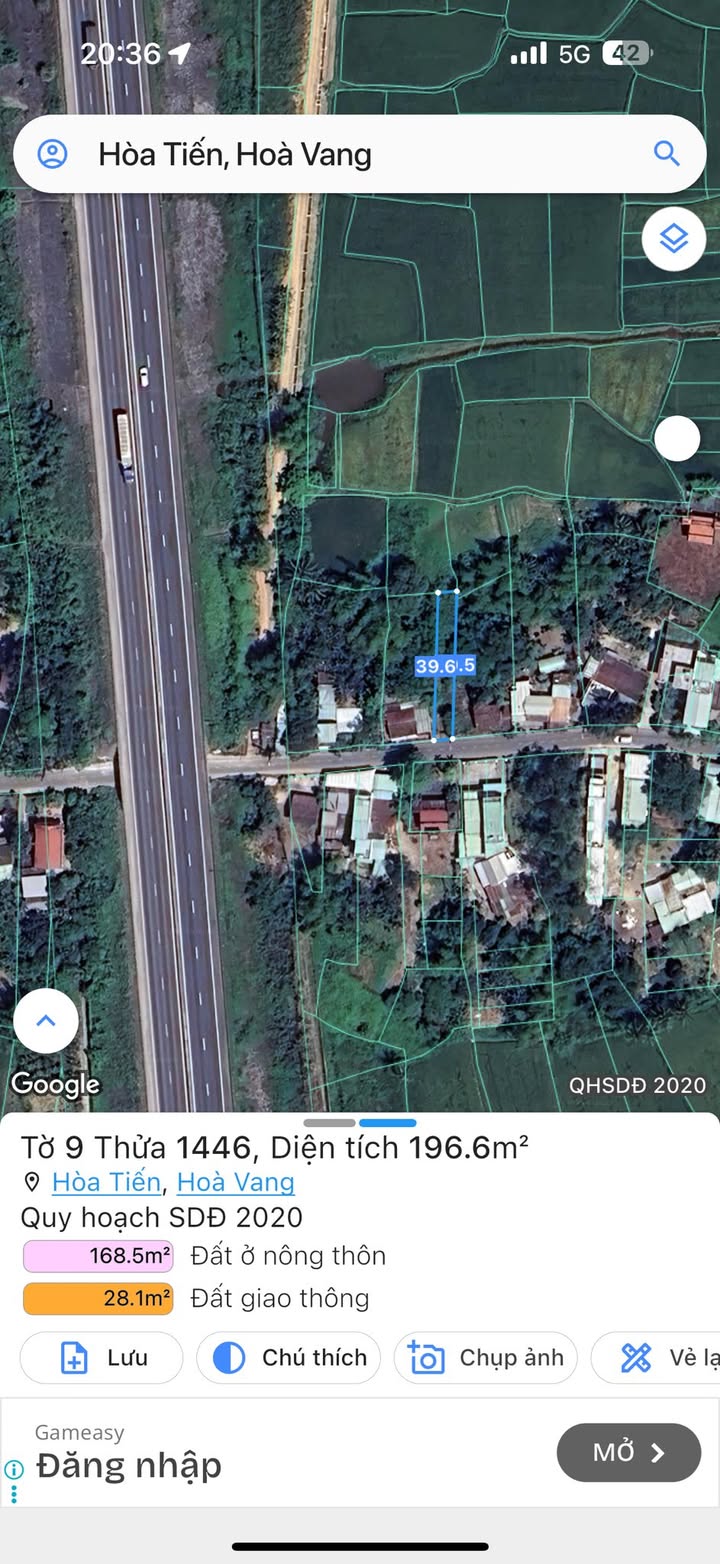
Task: Open the Hoà Vang link
Action: click(x=235, y=1182)
